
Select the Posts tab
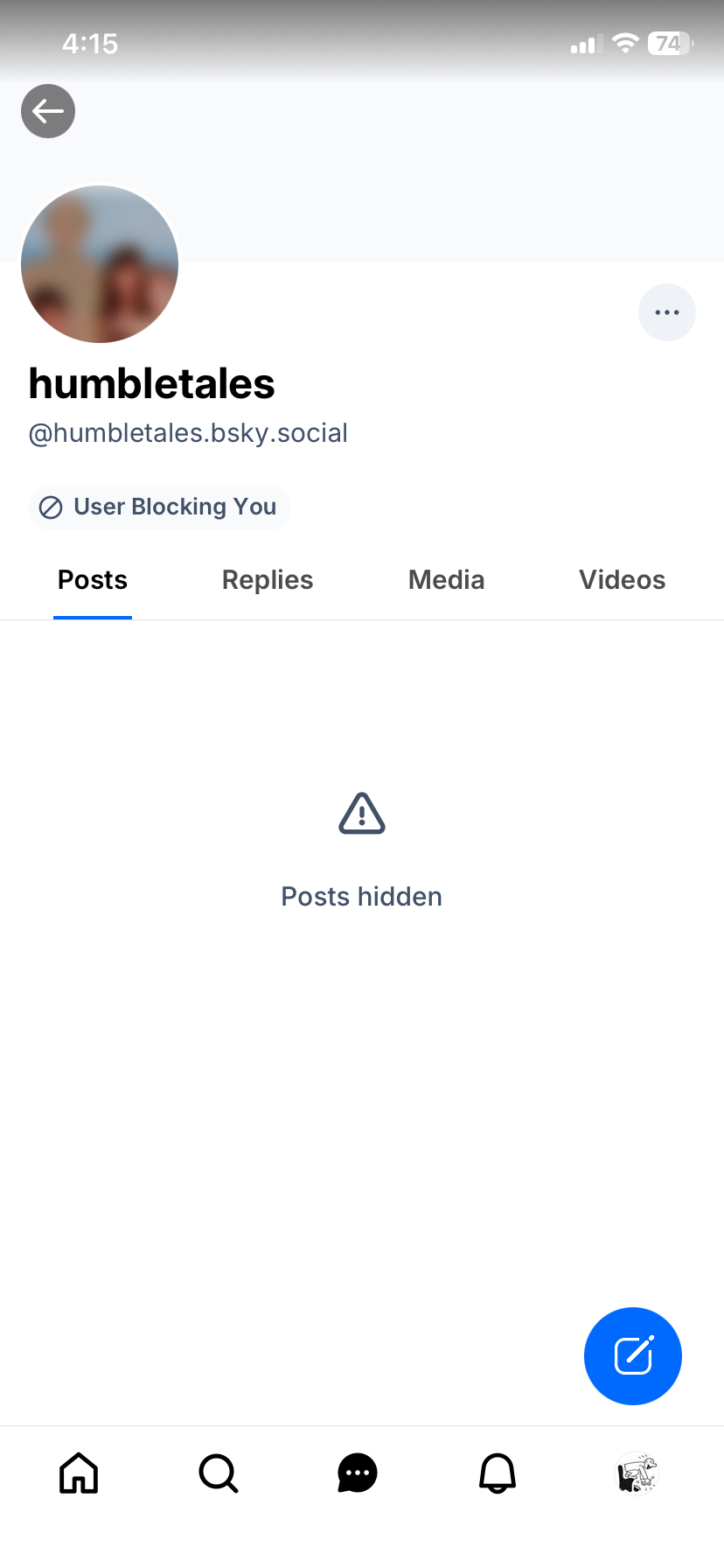pos(93,580)
